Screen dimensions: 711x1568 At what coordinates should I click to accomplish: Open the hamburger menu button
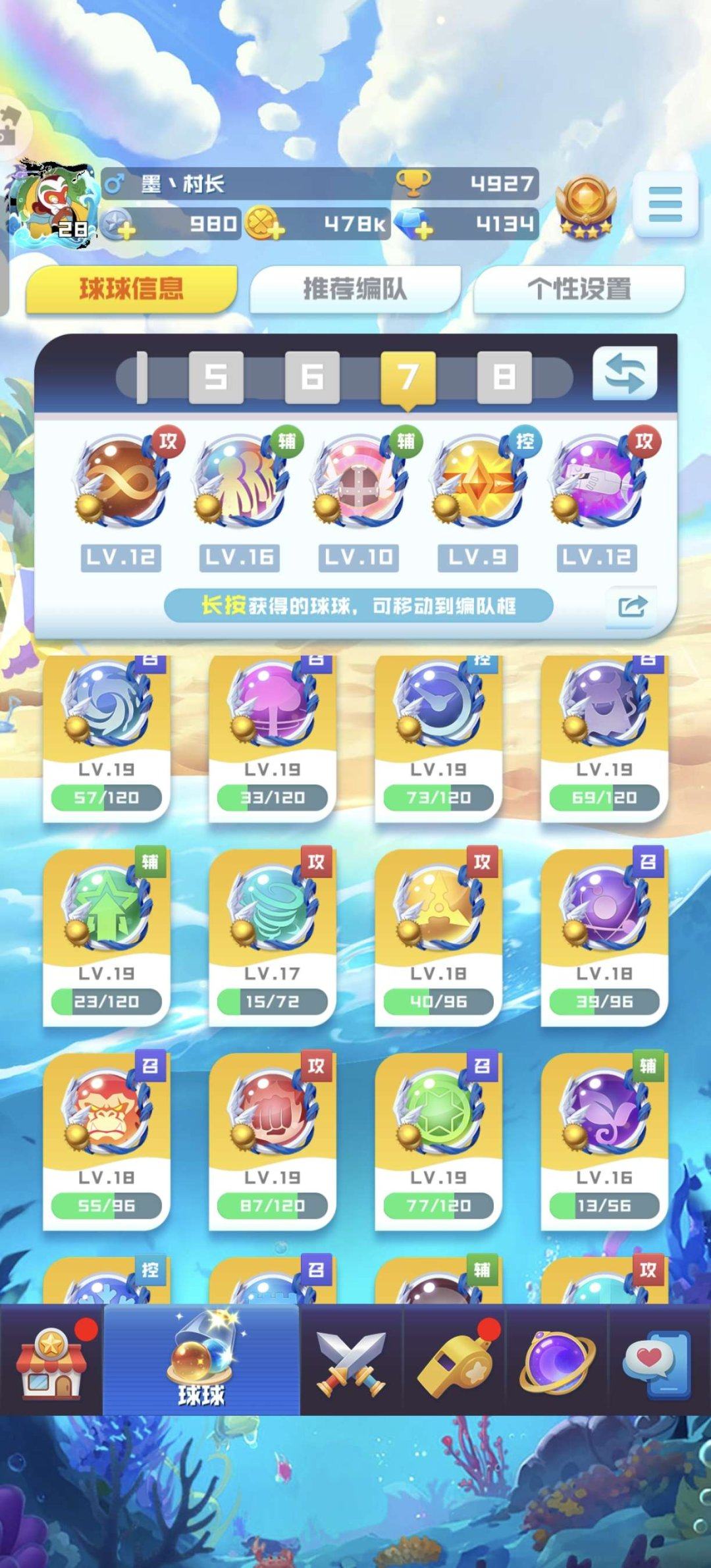665,204
